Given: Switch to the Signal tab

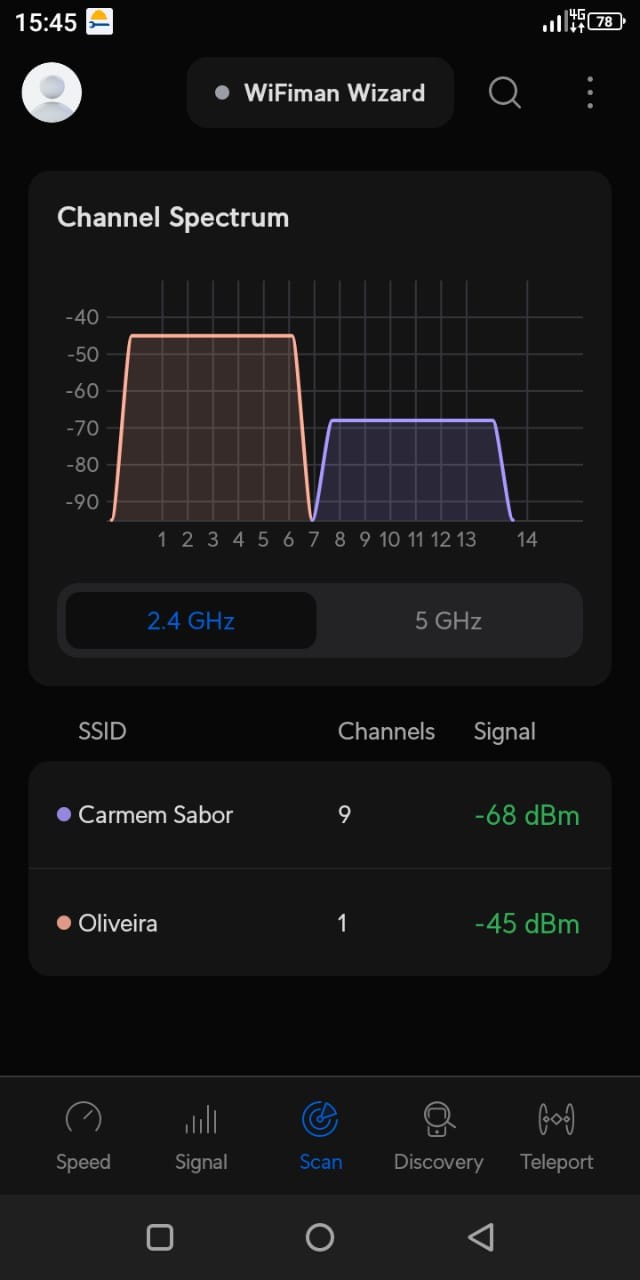Looking at the screenshot, I should point(201,1135).
